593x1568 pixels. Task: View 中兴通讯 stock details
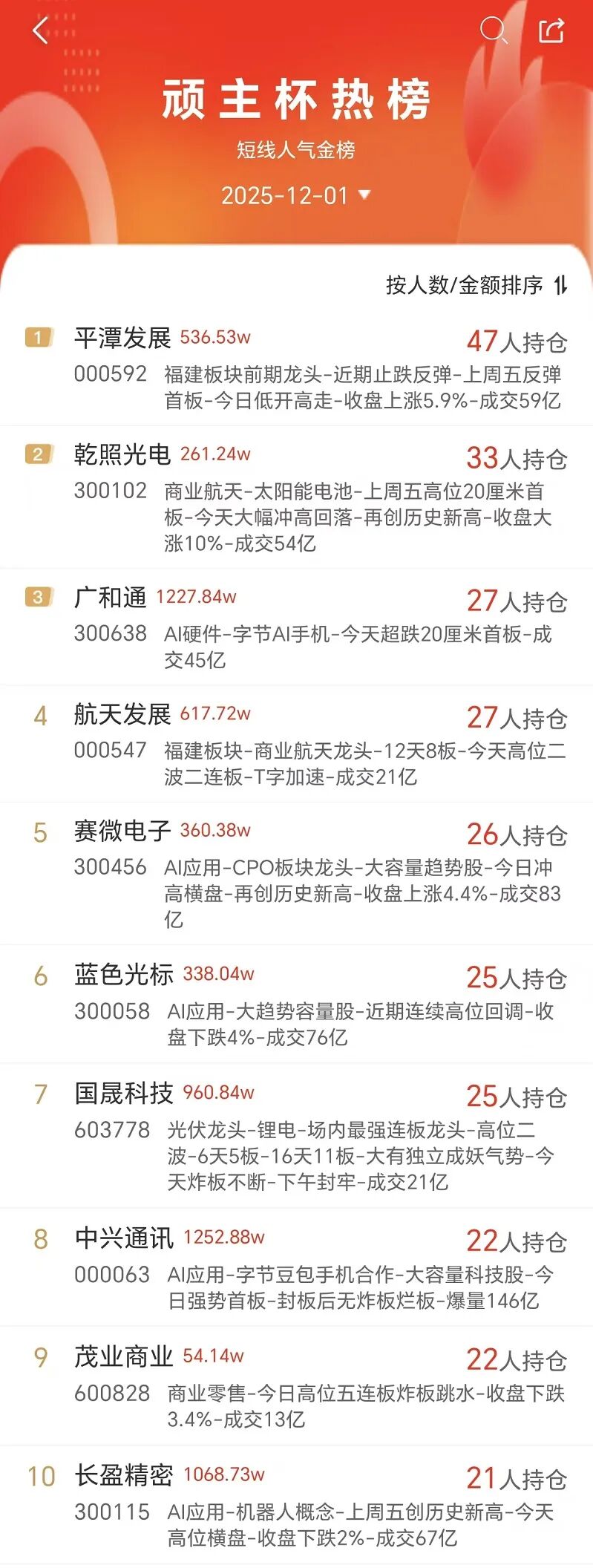[296, 1267]
